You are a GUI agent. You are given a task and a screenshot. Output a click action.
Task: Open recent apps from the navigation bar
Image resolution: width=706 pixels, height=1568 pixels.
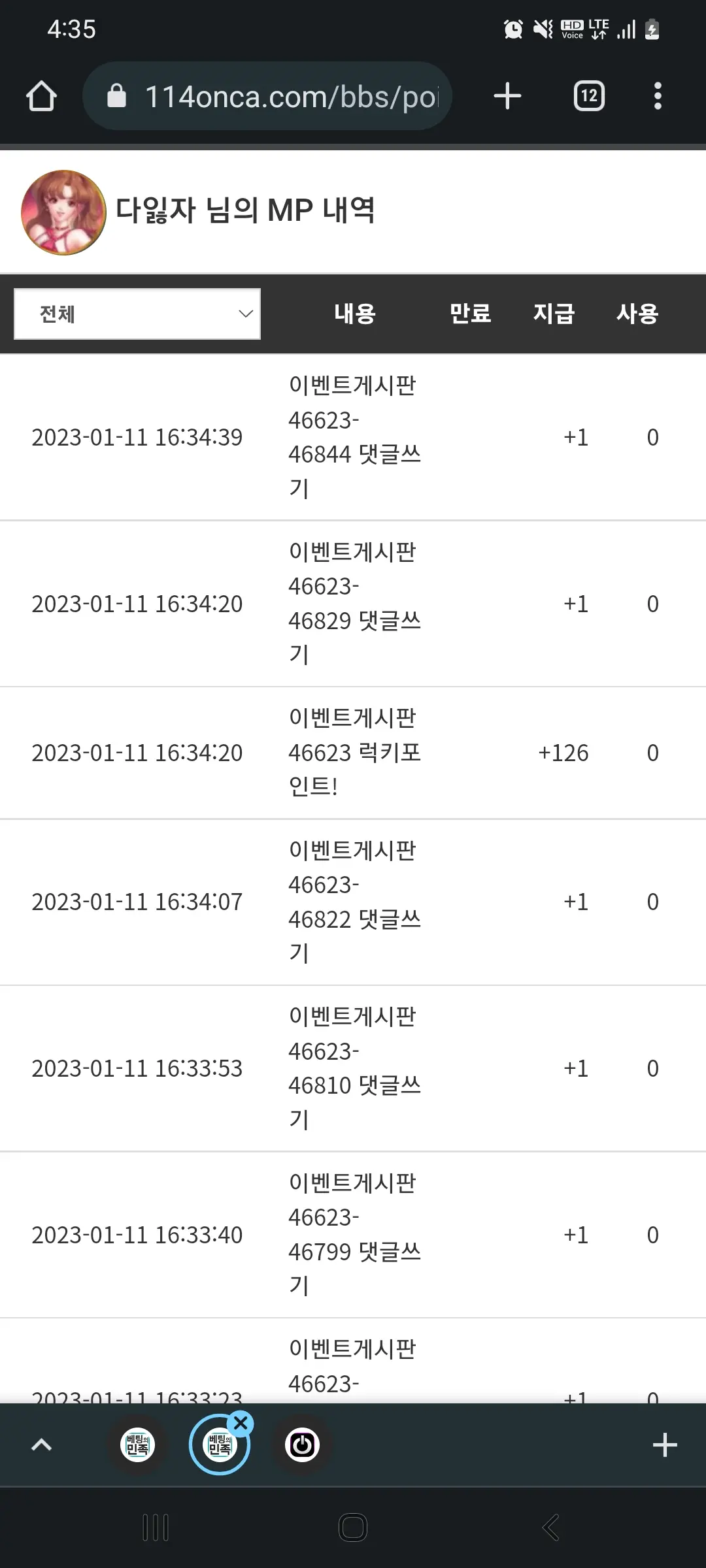(x=156, y=1527)
